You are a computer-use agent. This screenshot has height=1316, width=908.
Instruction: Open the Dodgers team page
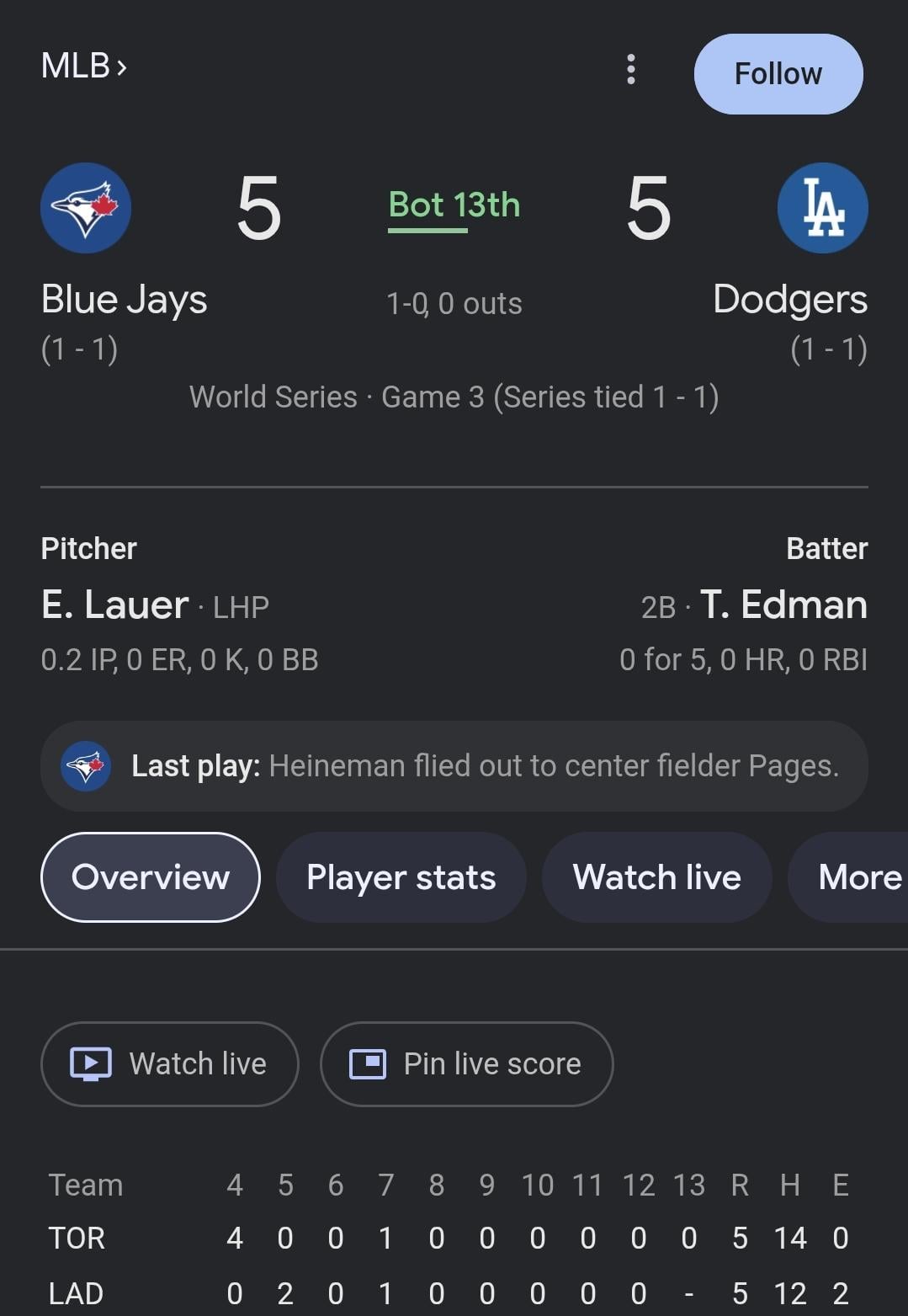(822, 208)
